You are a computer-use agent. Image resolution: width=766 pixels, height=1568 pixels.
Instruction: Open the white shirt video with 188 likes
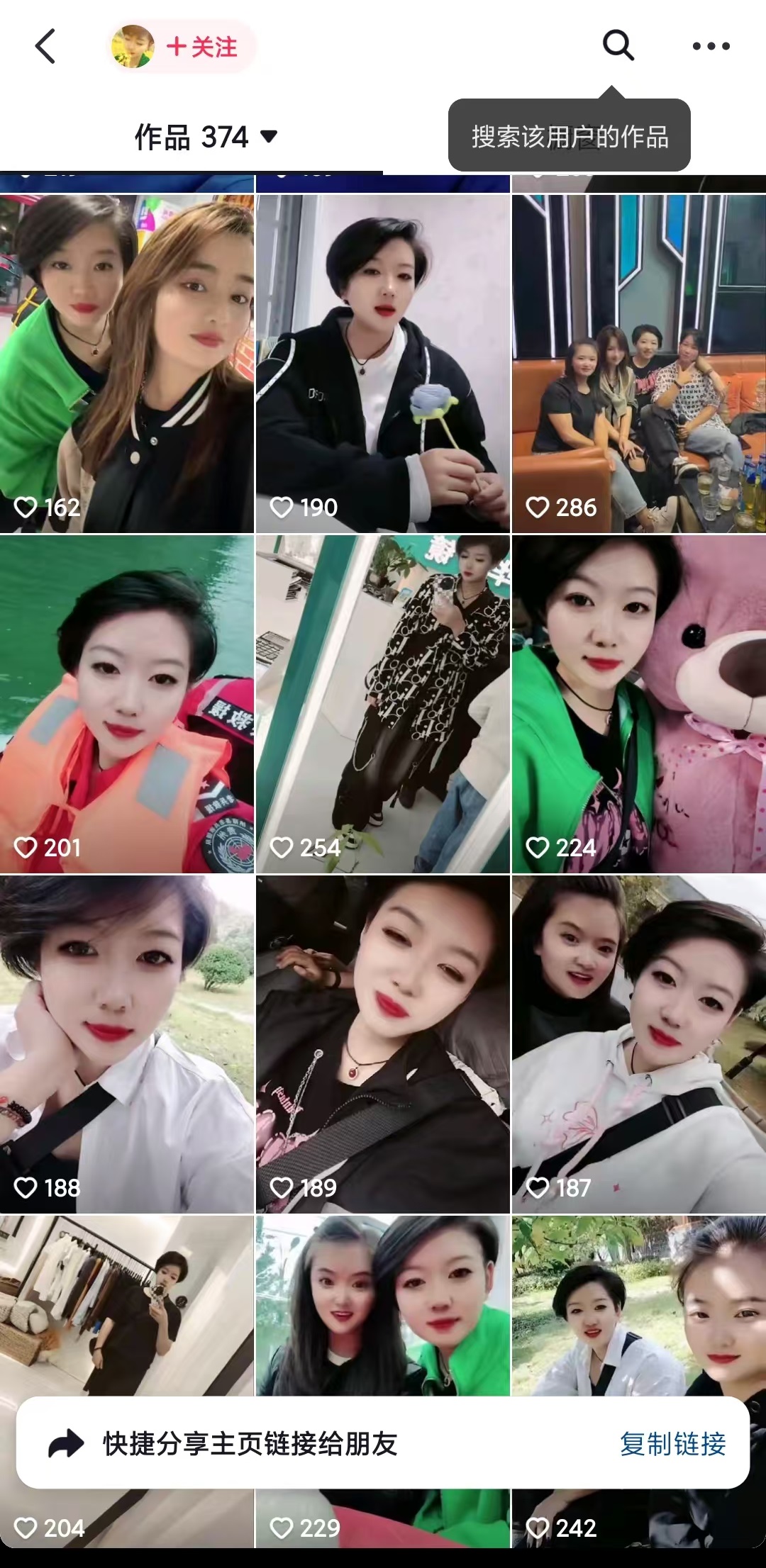(126, 1043)
